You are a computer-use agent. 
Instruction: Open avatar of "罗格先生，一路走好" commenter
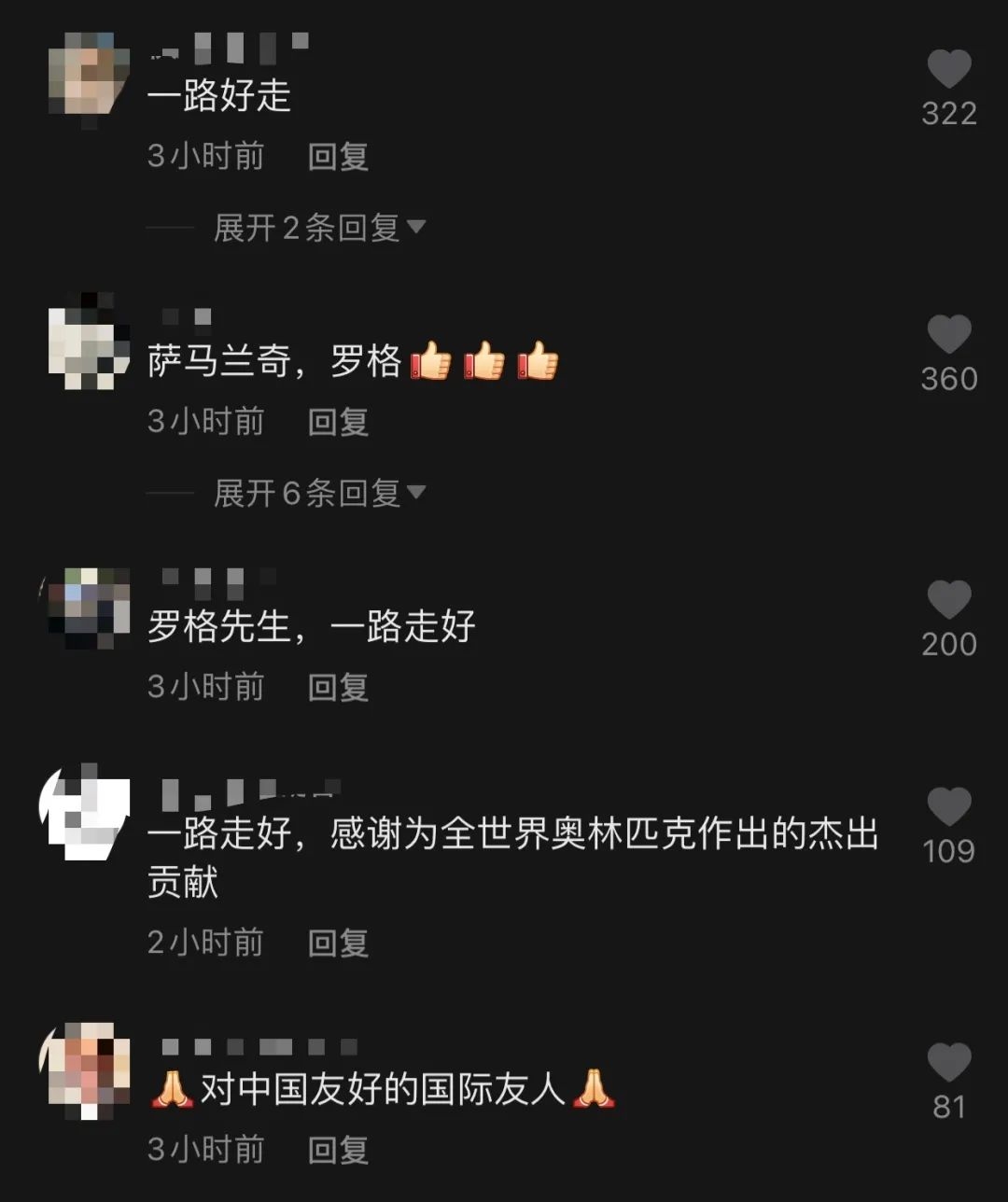pyautogui.click(x=89, y=608)
